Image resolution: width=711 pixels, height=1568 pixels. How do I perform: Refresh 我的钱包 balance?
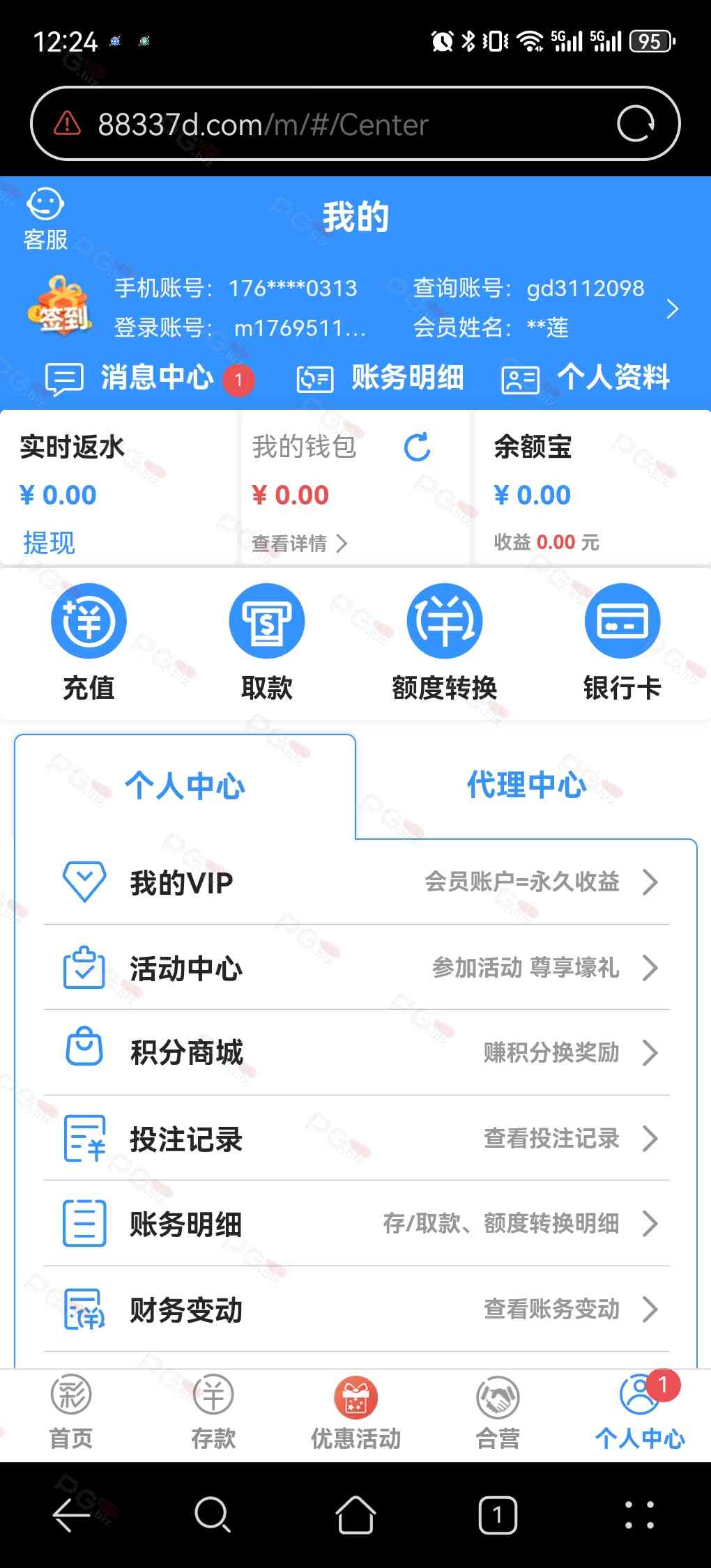(417, 447)
